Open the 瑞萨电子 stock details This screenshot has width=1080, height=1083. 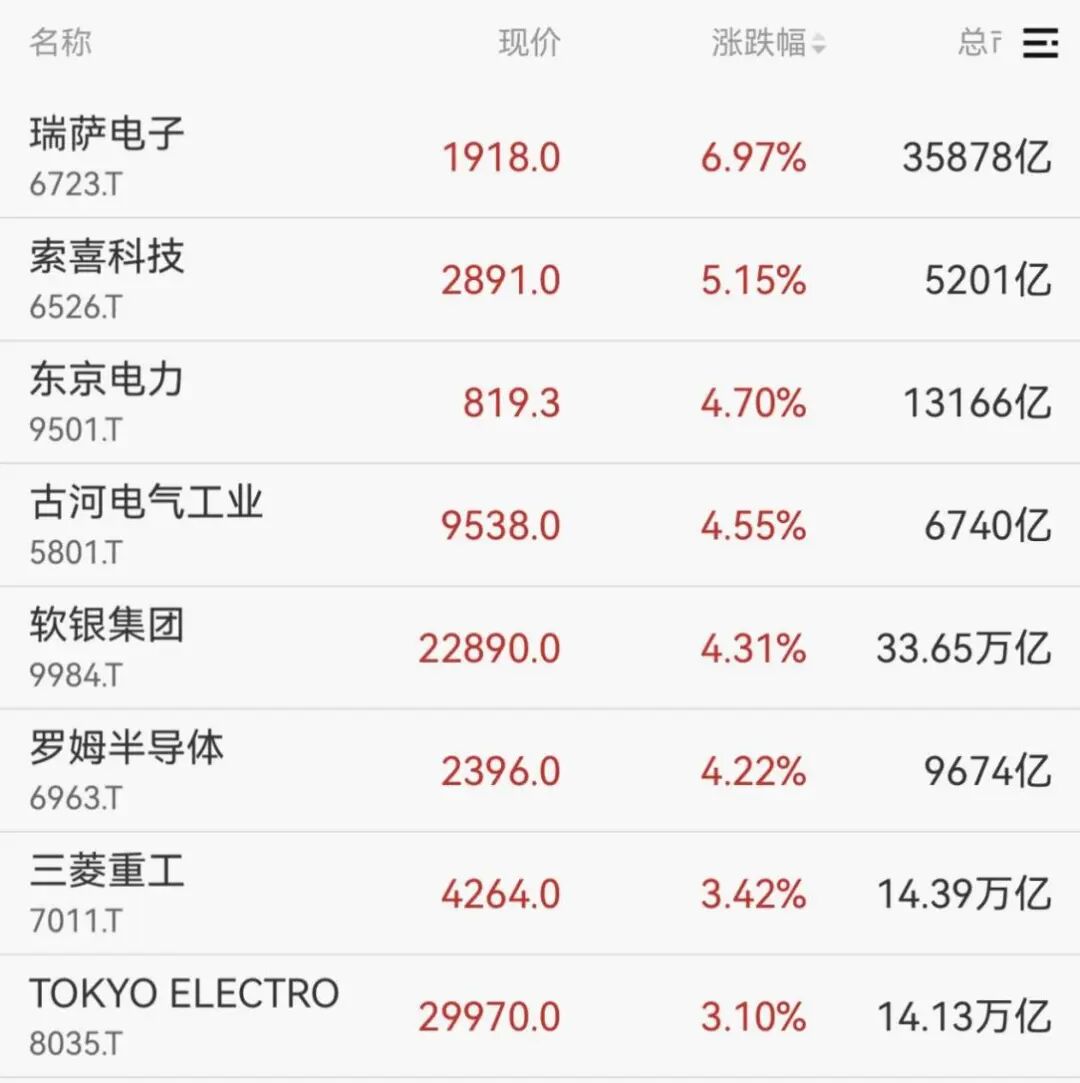tap(107, 135)
